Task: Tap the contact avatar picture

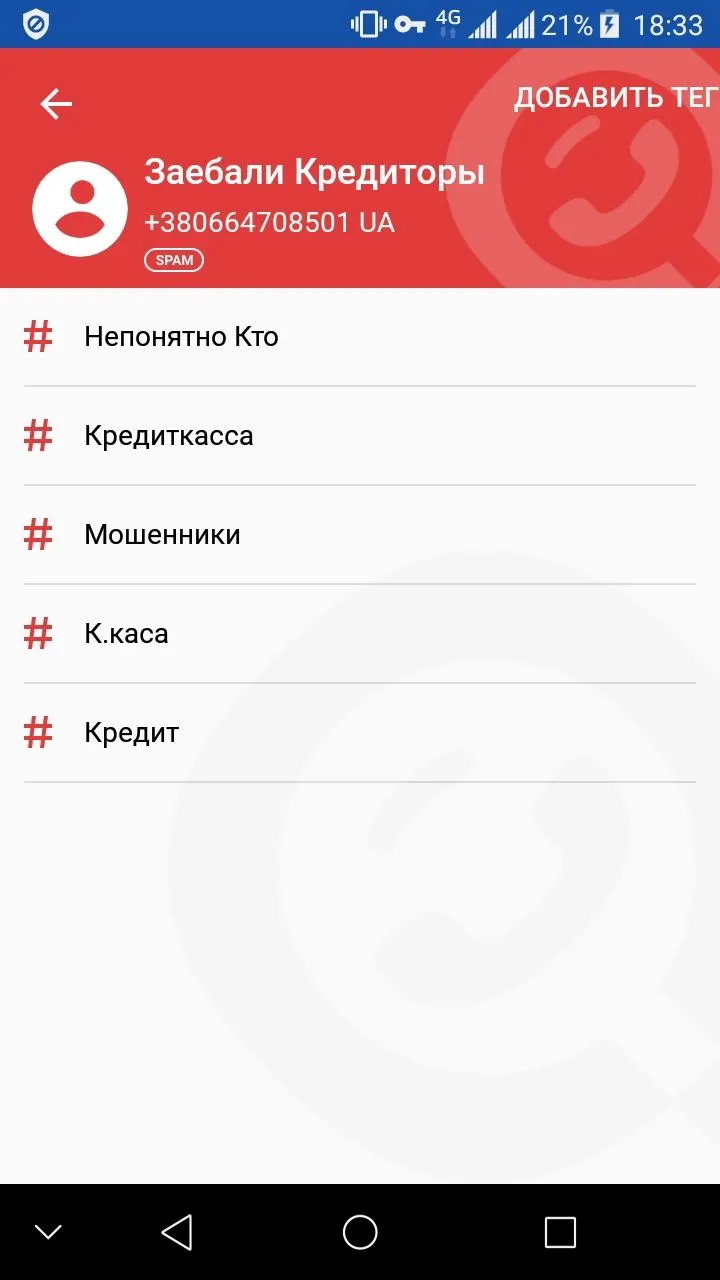Action: [x=80, y=209]
